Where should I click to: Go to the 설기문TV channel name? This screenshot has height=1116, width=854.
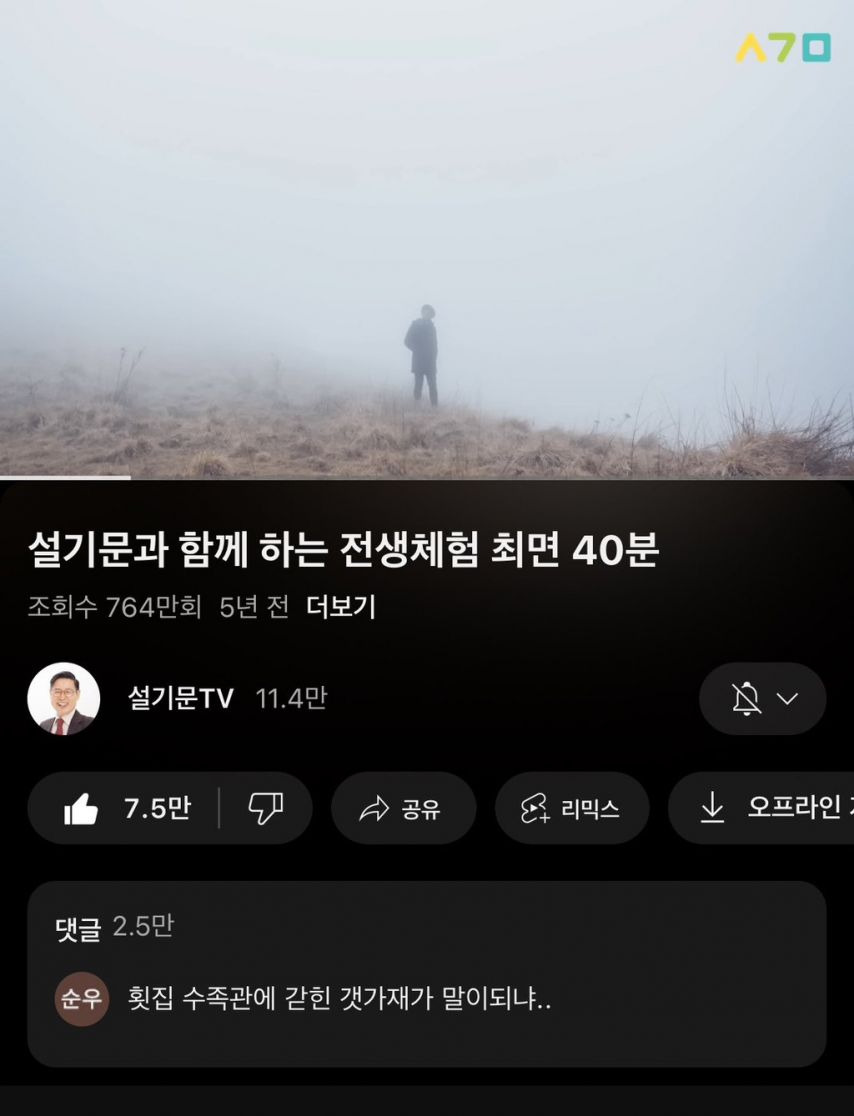point(180,699)
